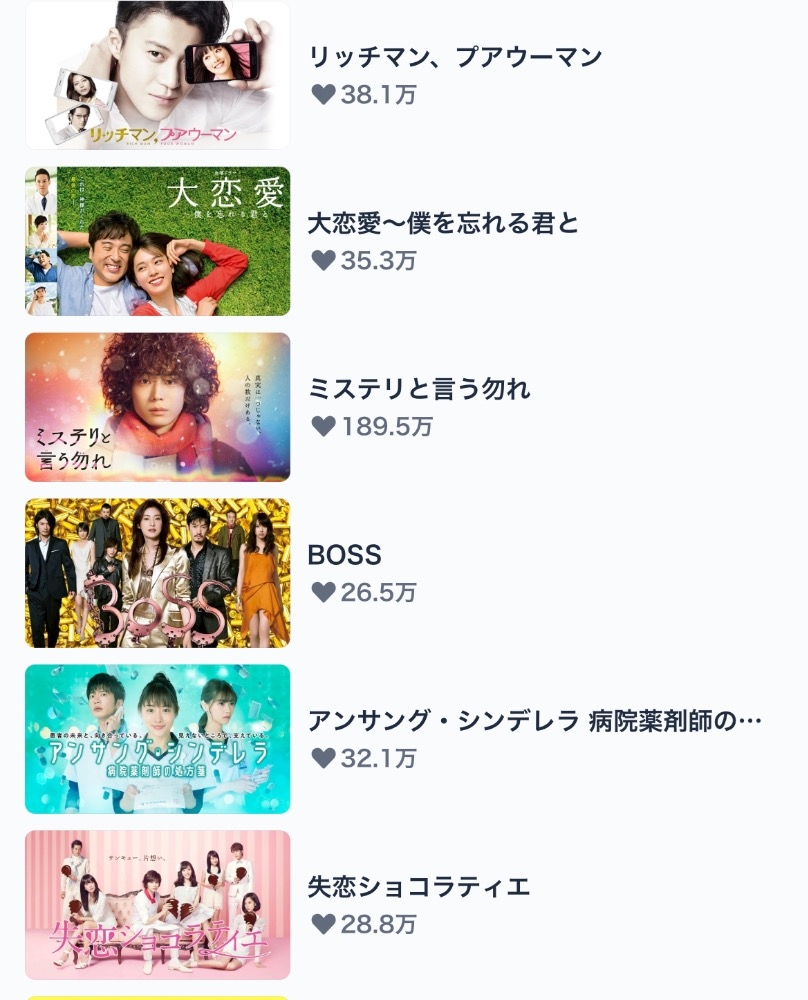Select 大恋愛〜僕を忘れる君と from the list
This screenshot has height=1000, width=808.
point(443,224)
